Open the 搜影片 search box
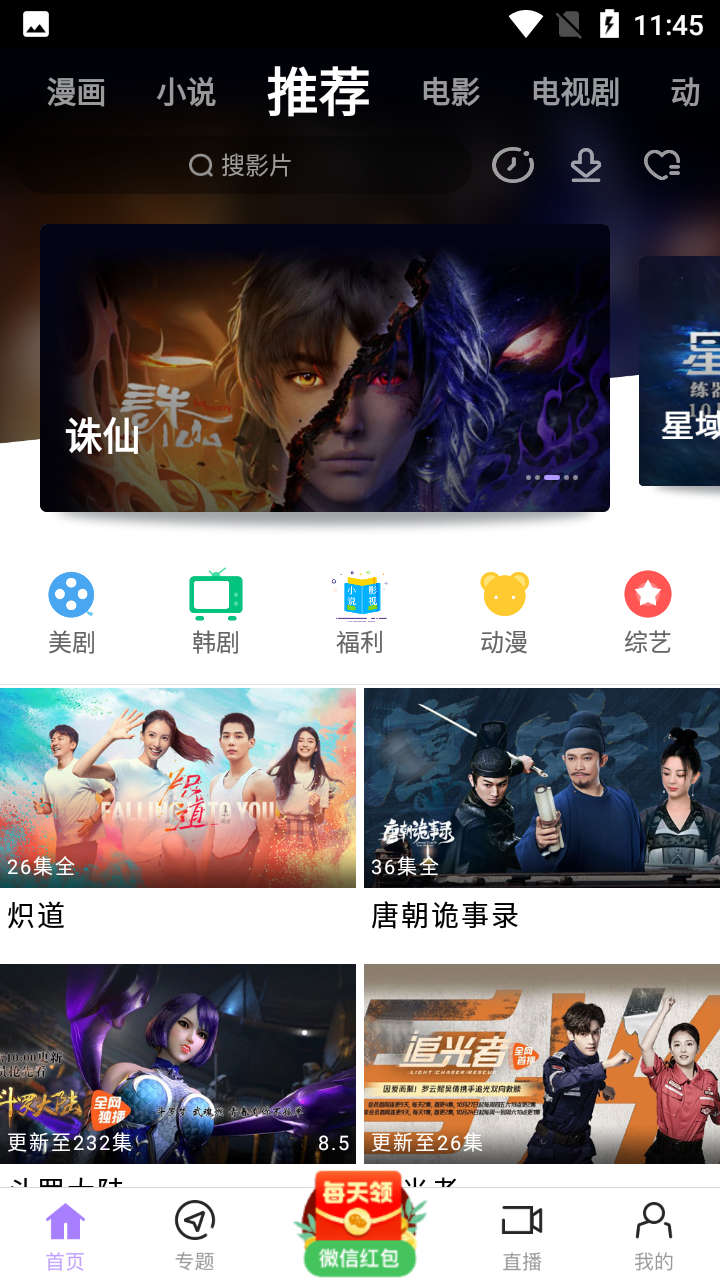 coord(242,165)
